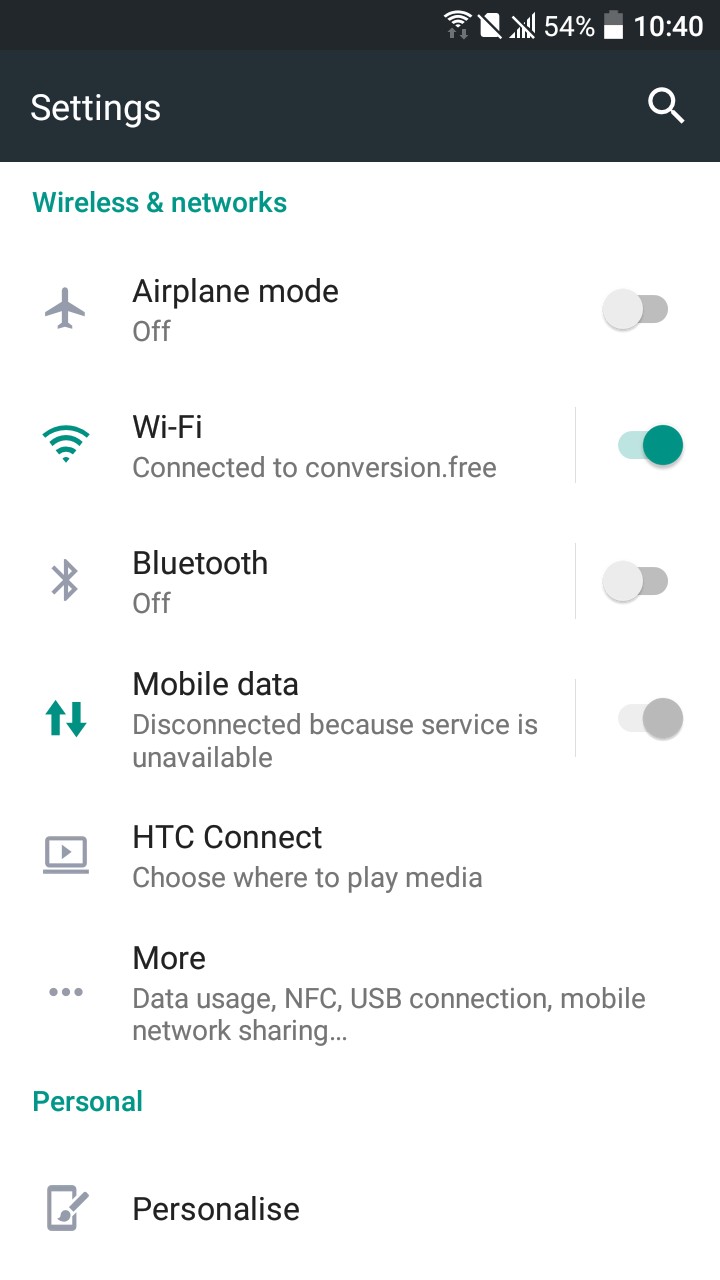The width and height of the screenshot is (720, 1280).
Task: Disable the Wi-Fi switch
Action: [x=650, y=445]
